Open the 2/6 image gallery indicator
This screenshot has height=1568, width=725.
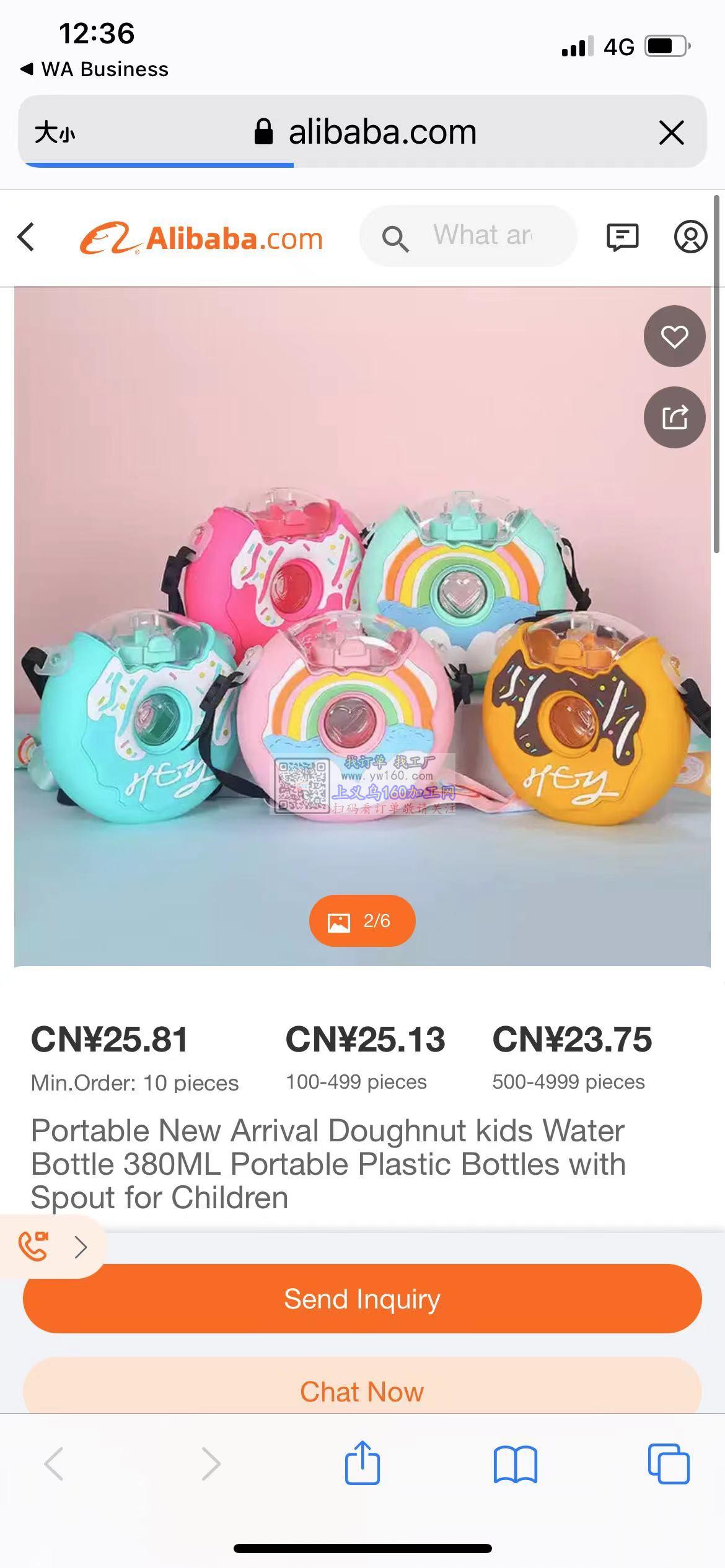(362, 921)
